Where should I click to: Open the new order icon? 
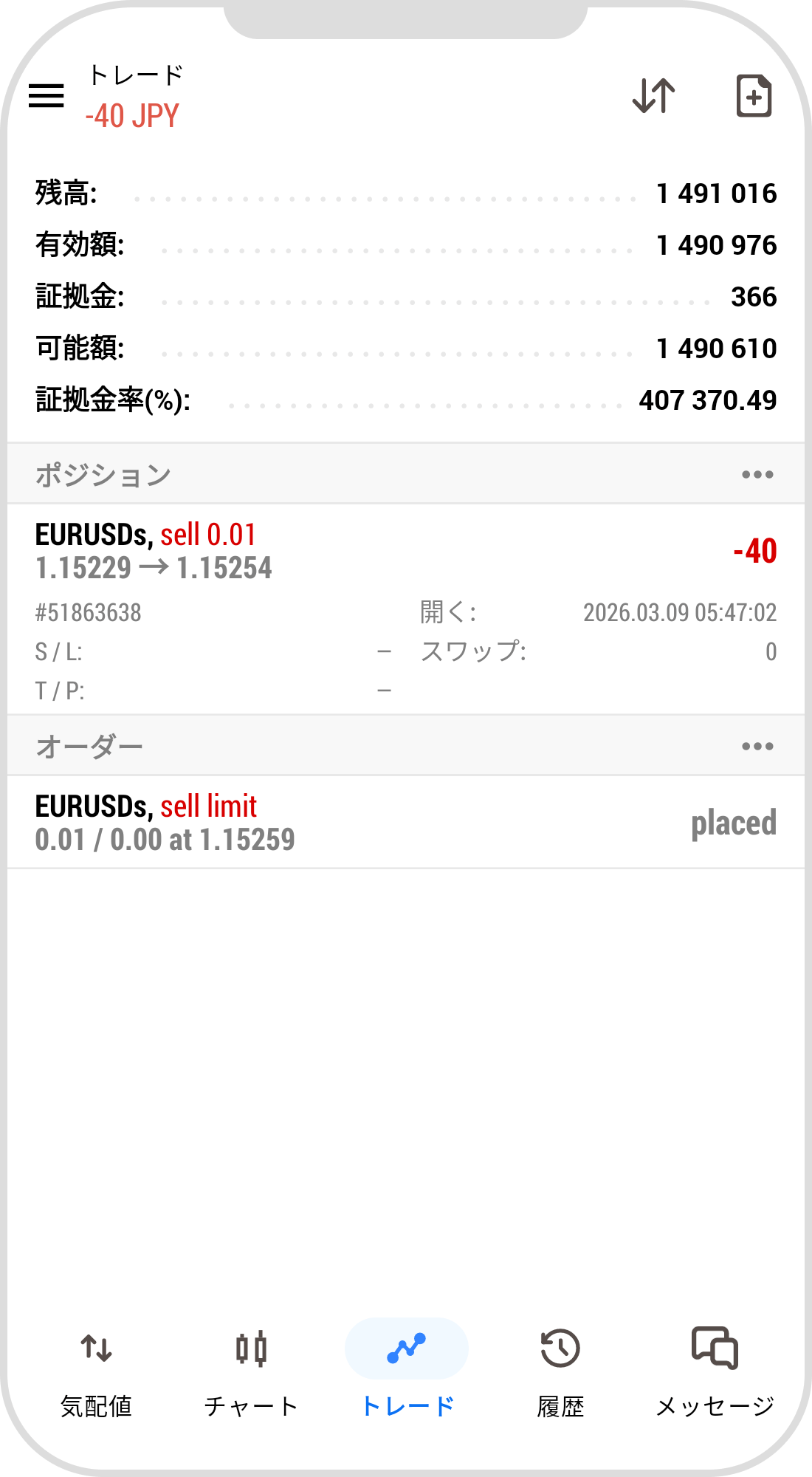pyautogui.click(x=753, y=96)
